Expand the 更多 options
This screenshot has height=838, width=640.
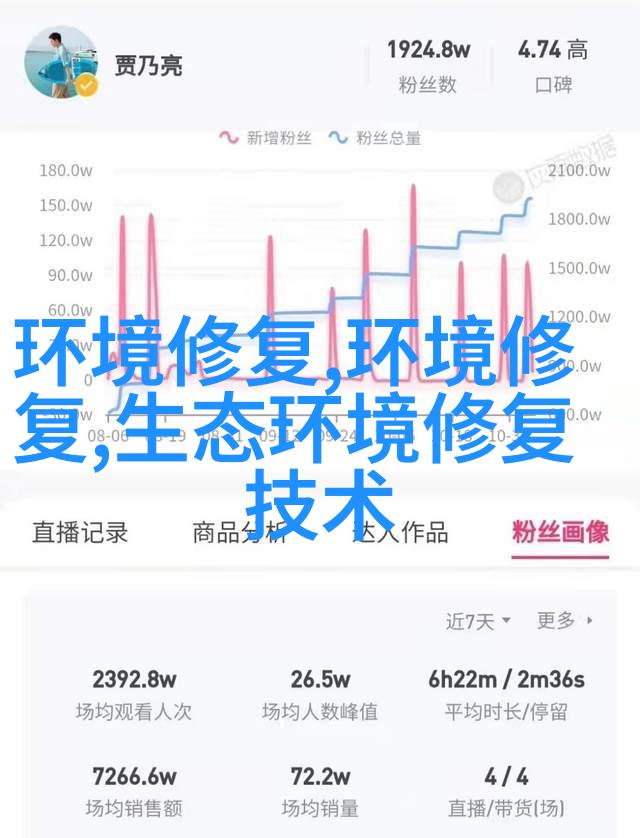(x=564, y=621)
